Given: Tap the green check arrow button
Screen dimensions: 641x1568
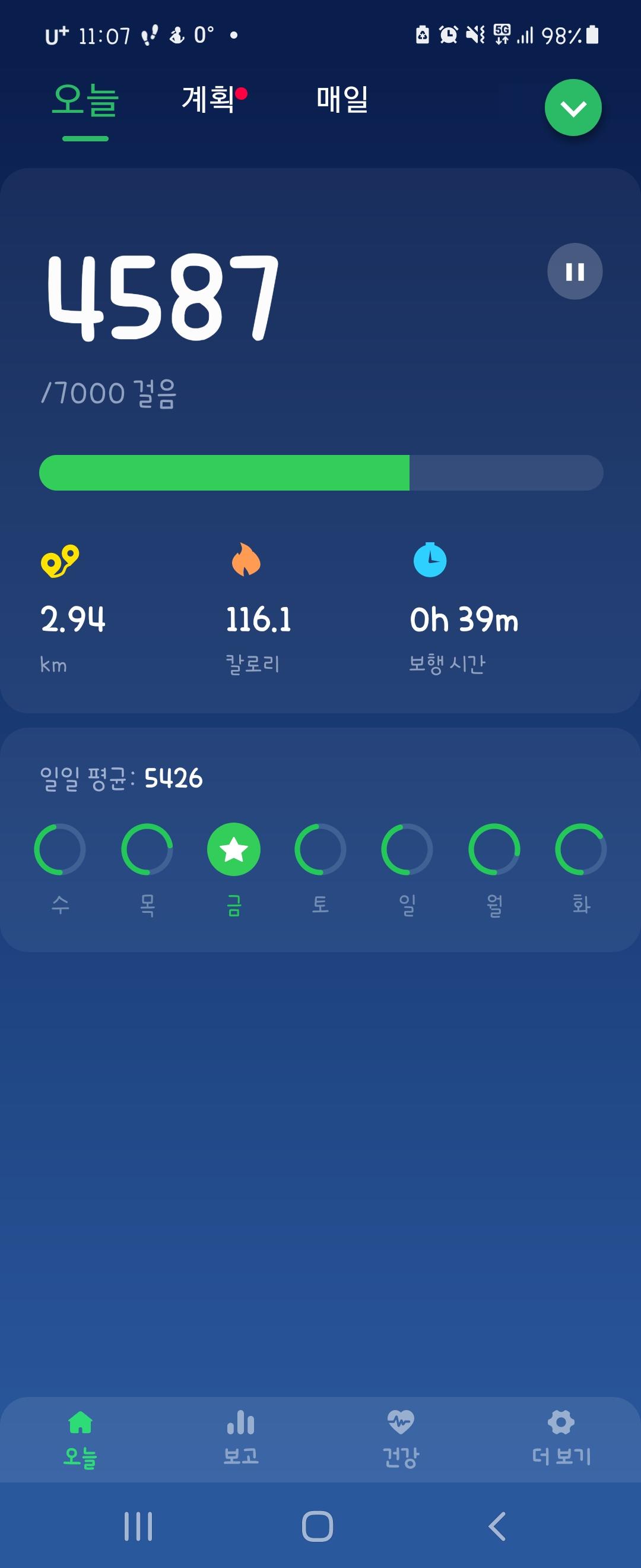Looking at the screenshot, I should pyautogui.click(x=573, y=108).
